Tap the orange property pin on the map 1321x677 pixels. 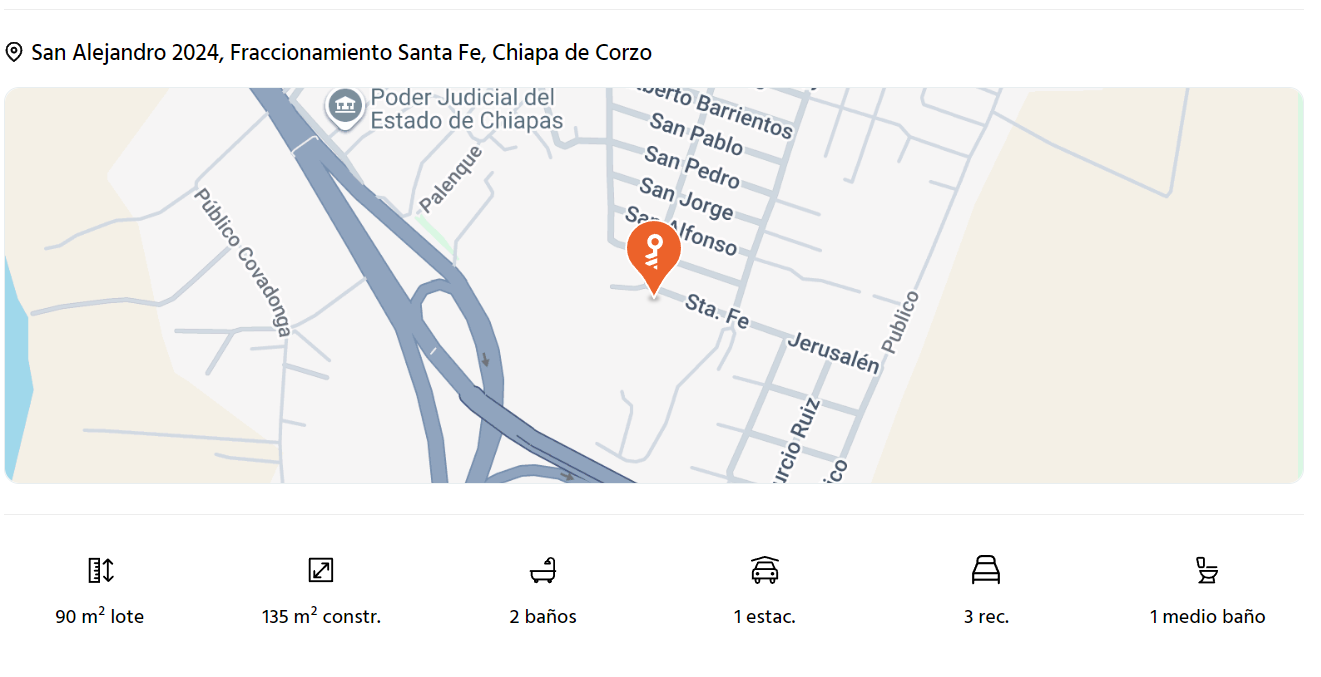pyautogui.click(x=654, y=257)
